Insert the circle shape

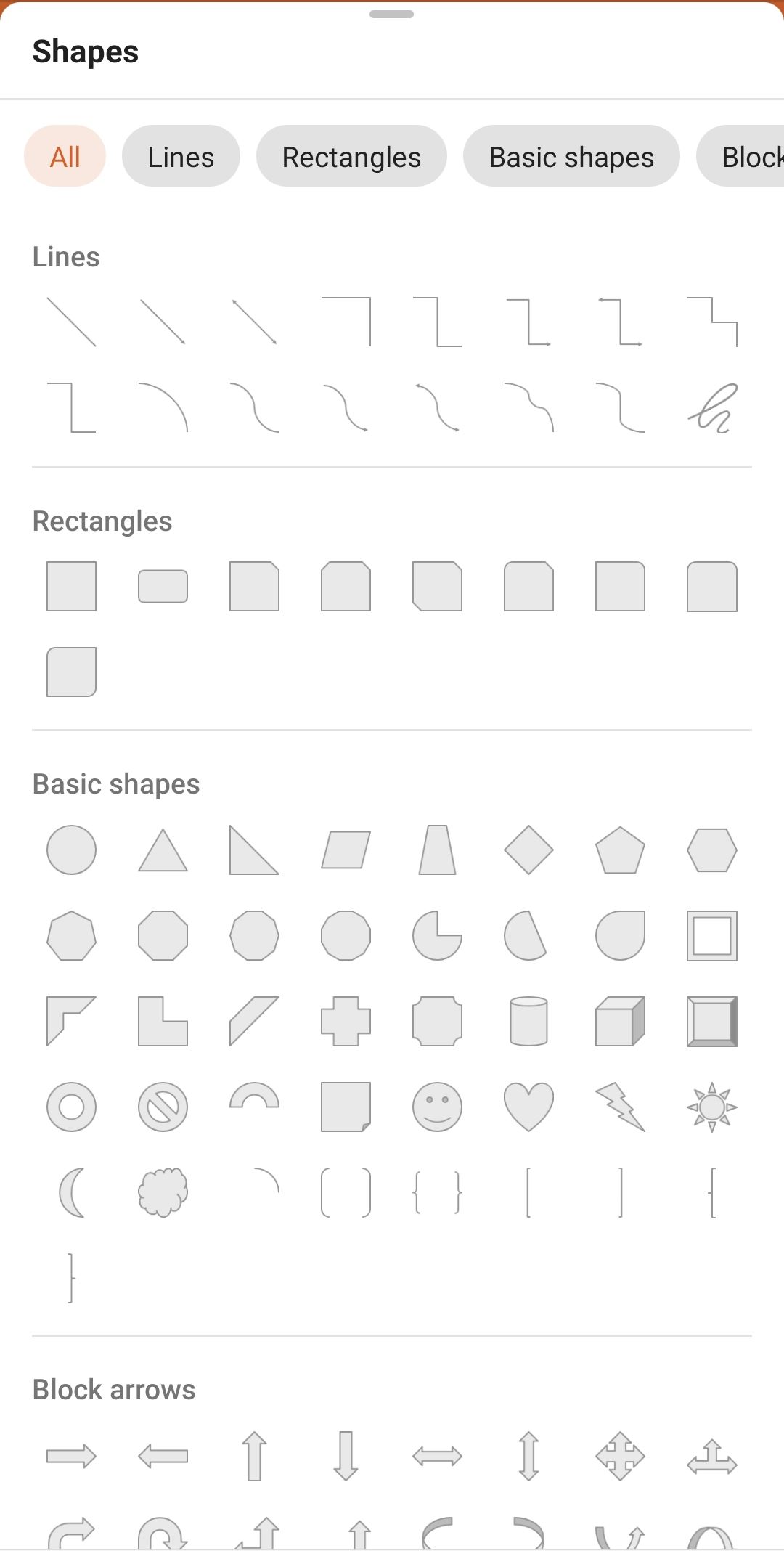coord(71,850)
